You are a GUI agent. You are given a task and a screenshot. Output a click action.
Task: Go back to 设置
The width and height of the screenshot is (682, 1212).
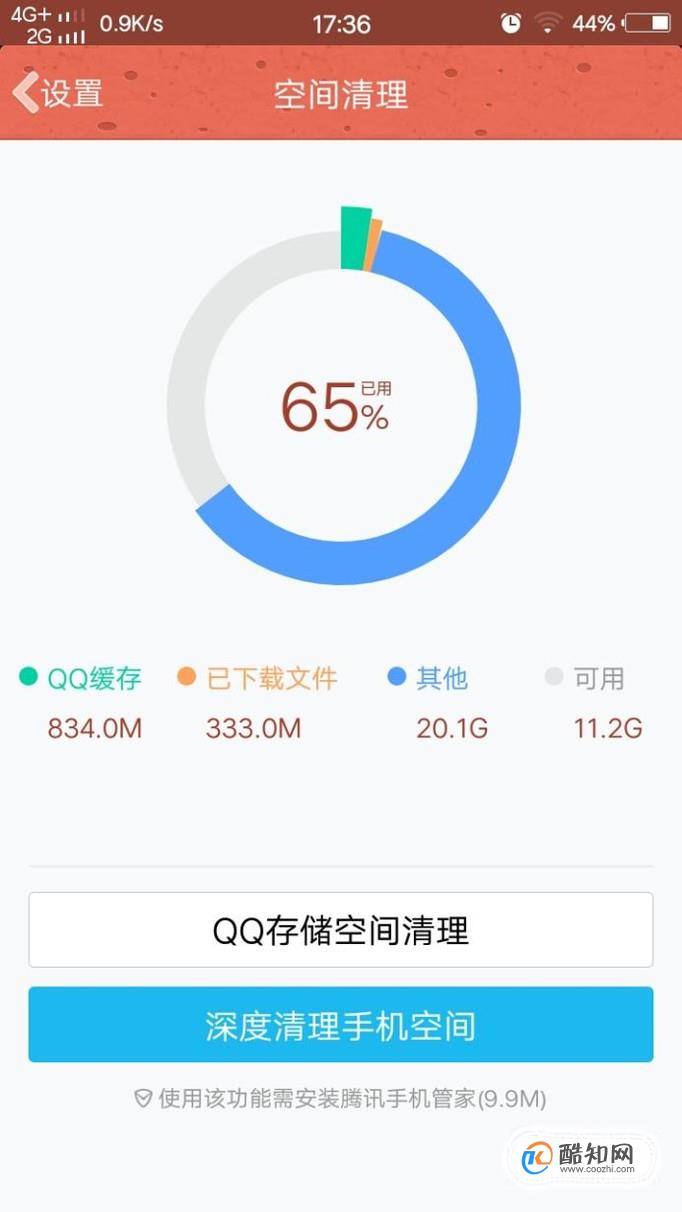click(58, 93)
